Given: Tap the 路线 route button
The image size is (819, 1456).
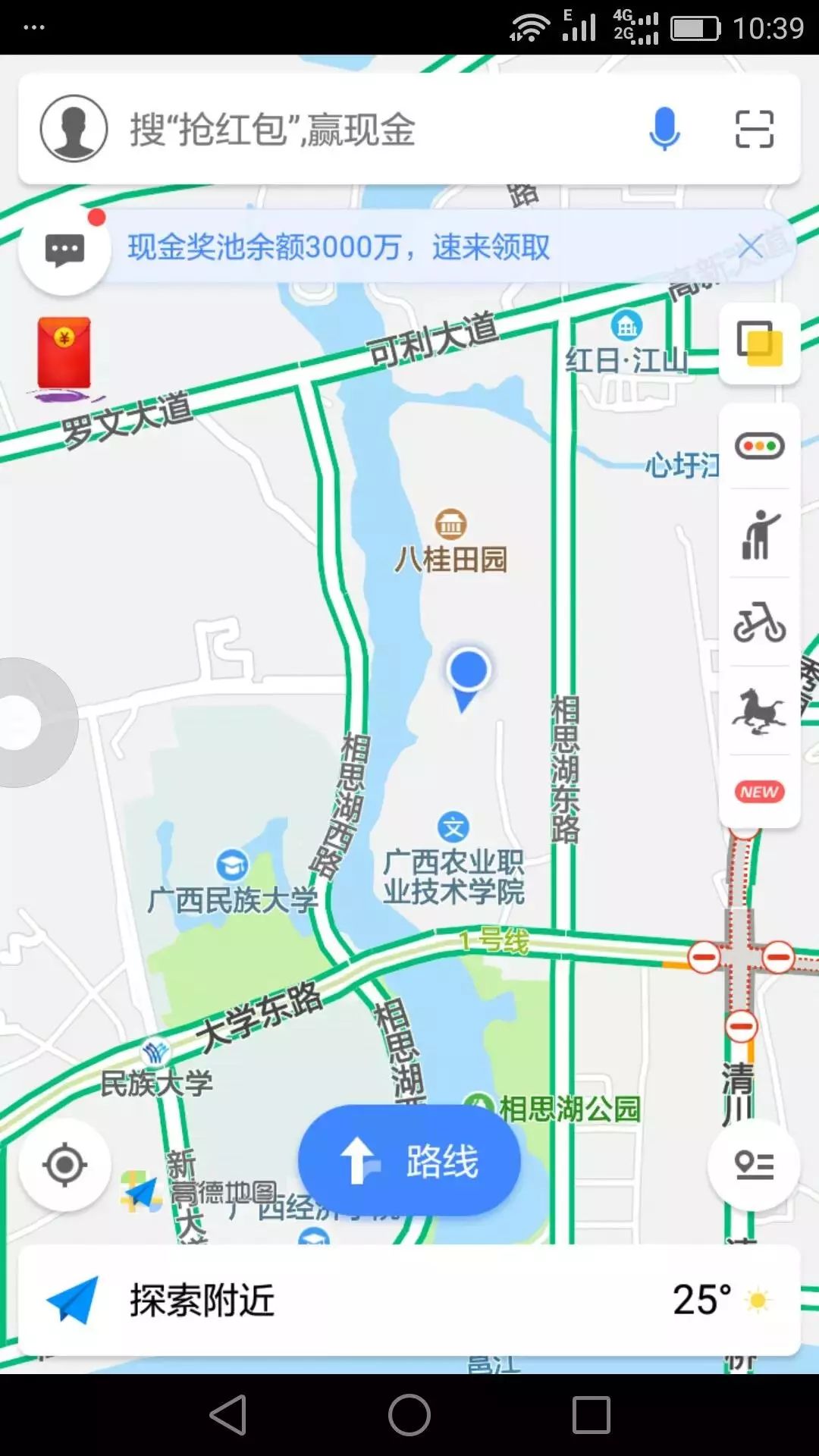Looking at the screenshot, I should (409, 1161).
